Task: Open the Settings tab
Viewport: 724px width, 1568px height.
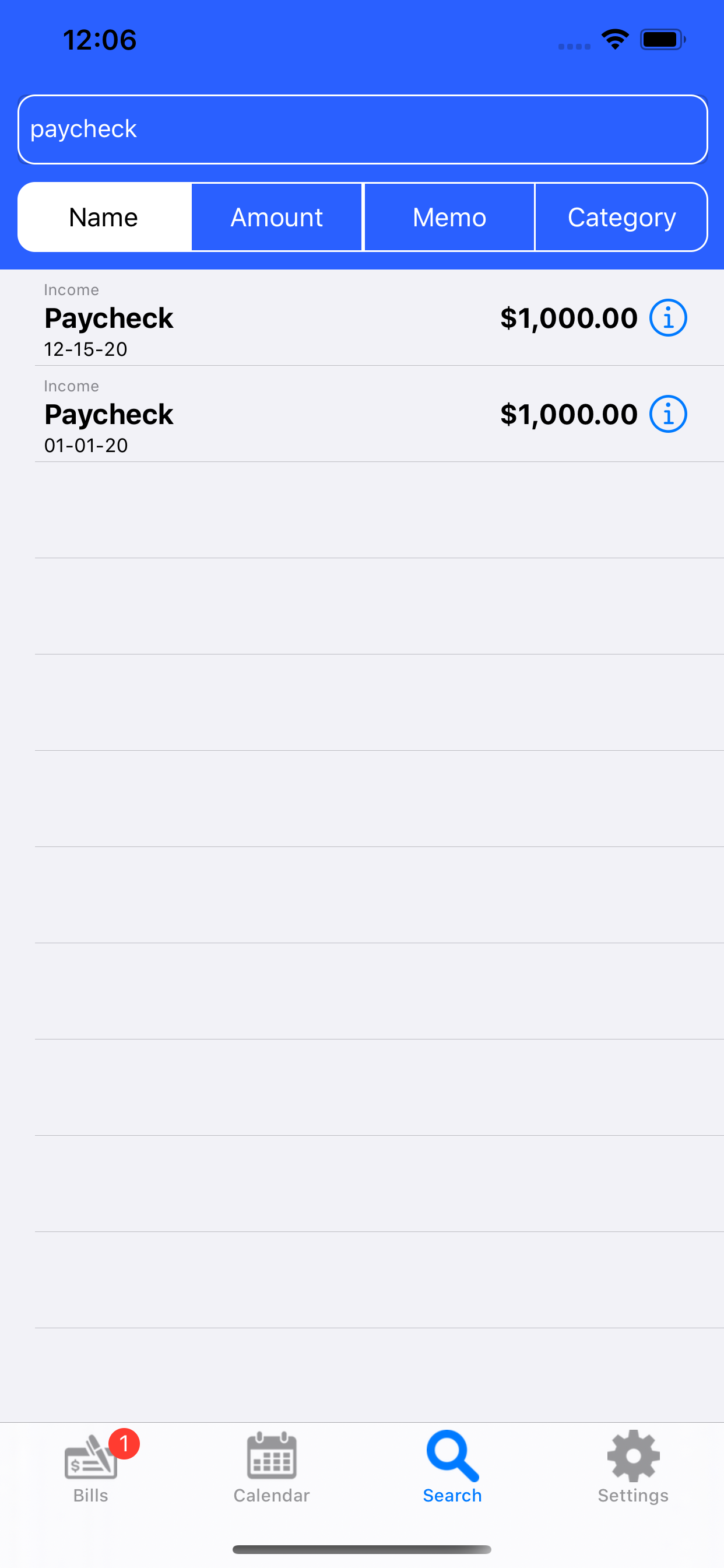Action: pyautogui.click(x=632, y=1467)
